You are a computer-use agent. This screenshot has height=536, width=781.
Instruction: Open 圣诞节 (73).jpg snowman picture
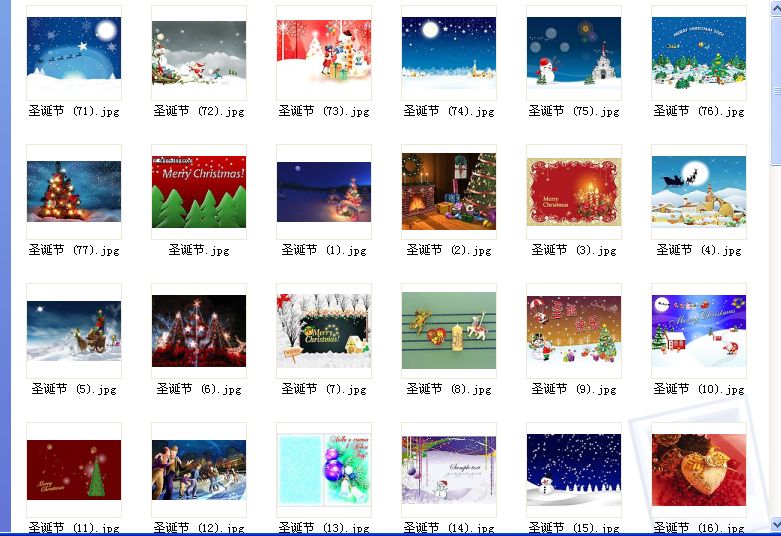pos(323,50)
